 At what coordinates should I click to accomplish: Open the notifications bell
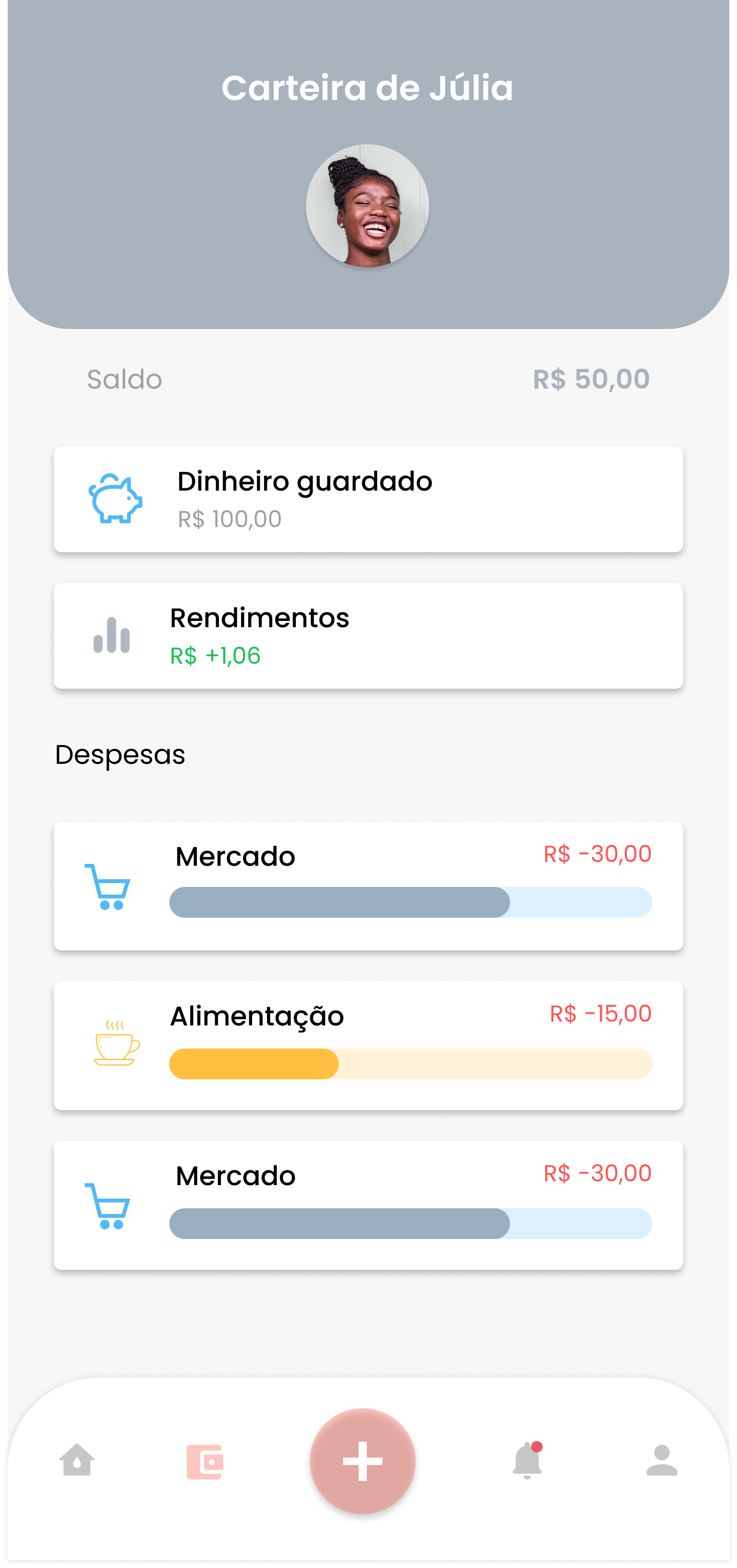tap(527, 1460)
